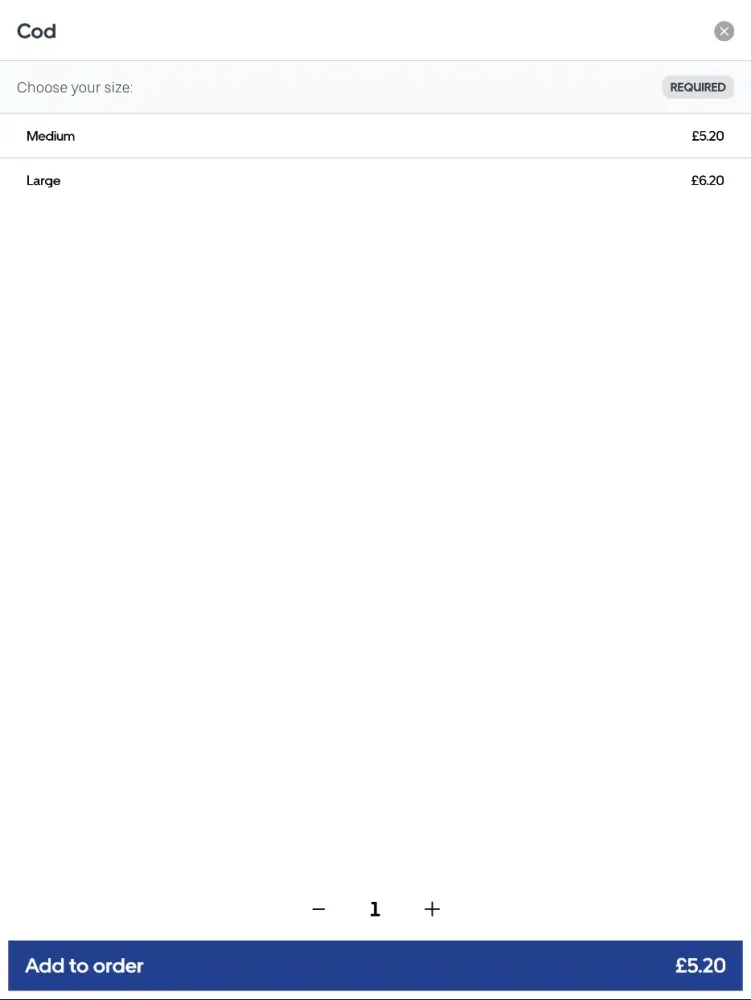Click the £5.20 total price label
This screenshot has width=751, height=1000.
702,965
